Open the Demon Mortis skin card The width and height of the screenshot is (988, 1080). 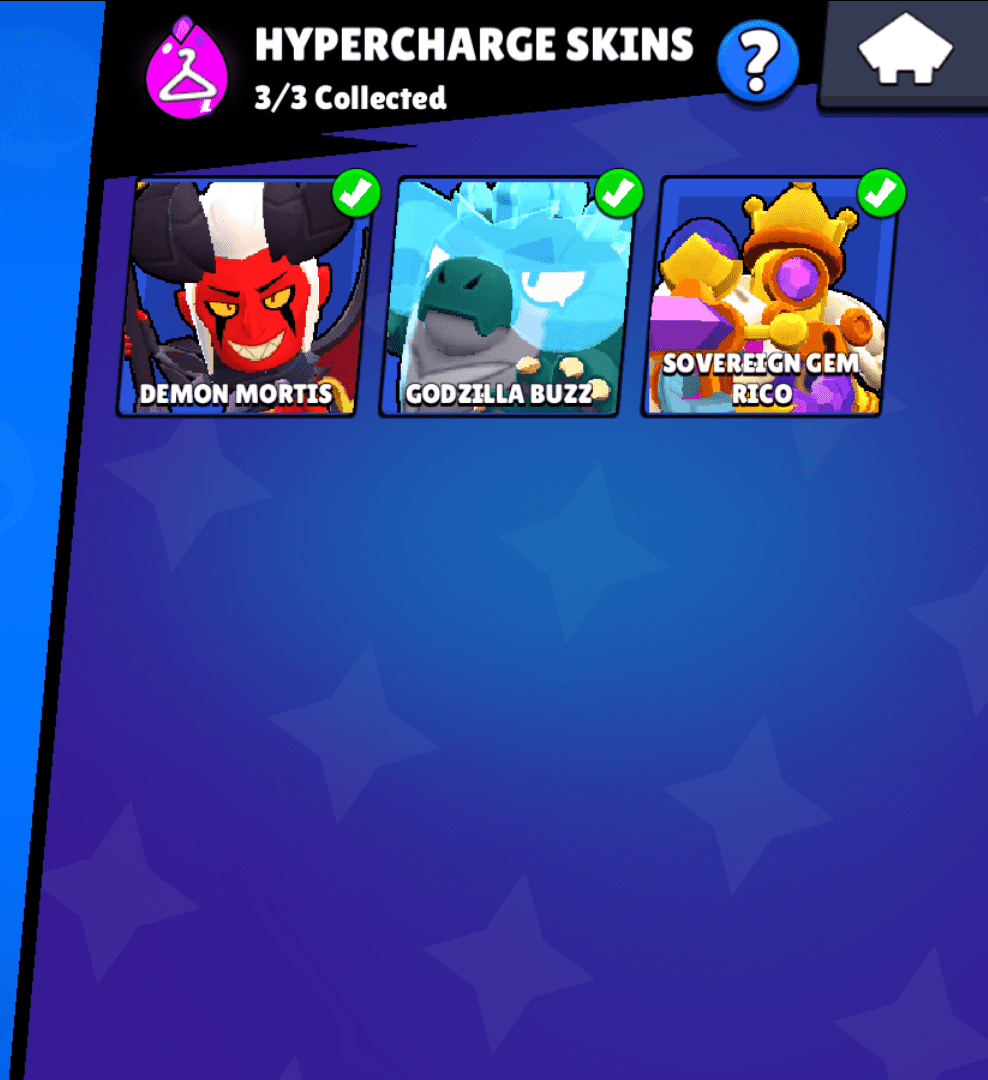[240, 298]
